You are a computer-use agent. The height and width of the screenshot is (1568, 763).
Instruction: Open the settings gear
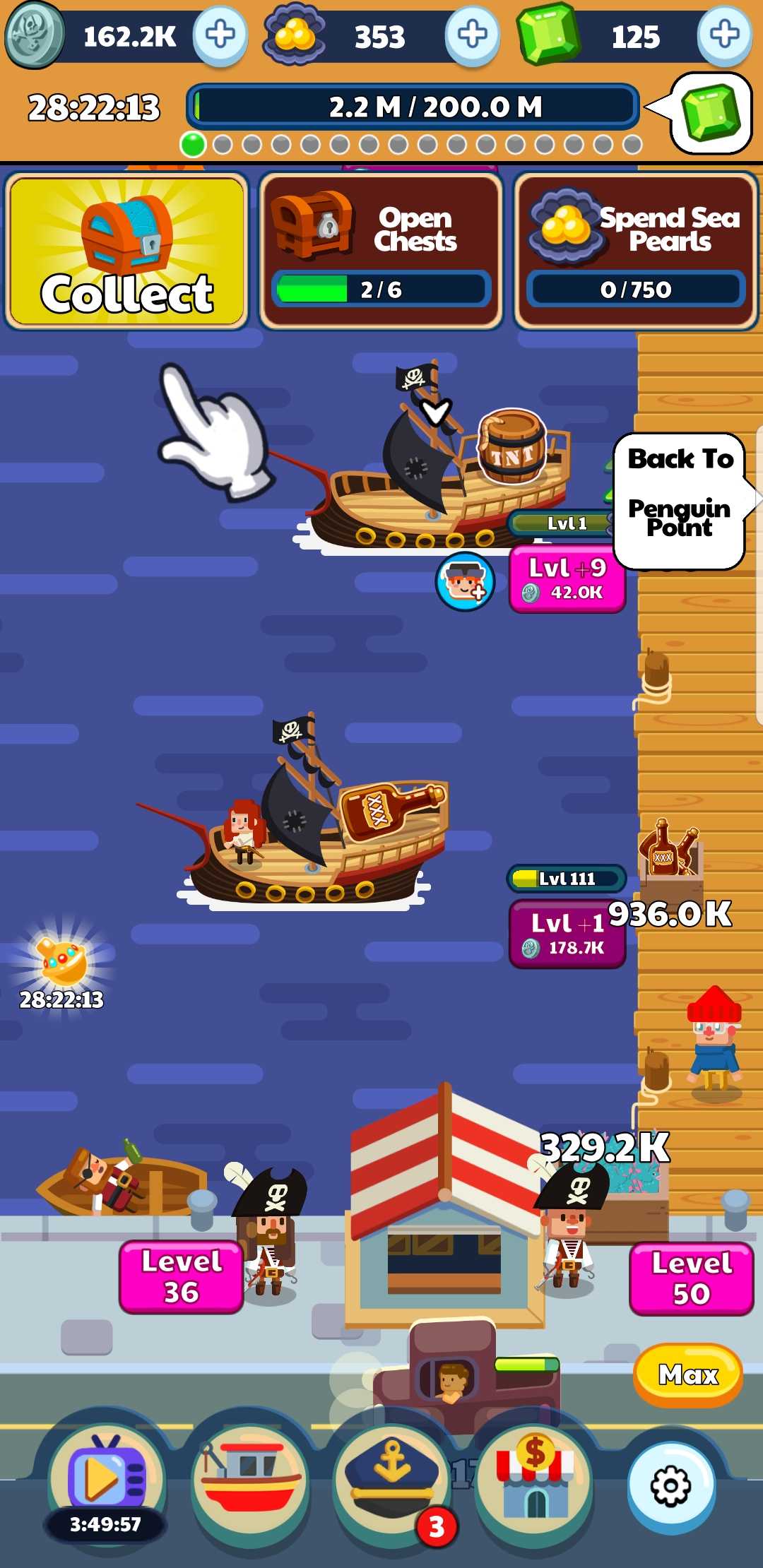(671, 1486)
